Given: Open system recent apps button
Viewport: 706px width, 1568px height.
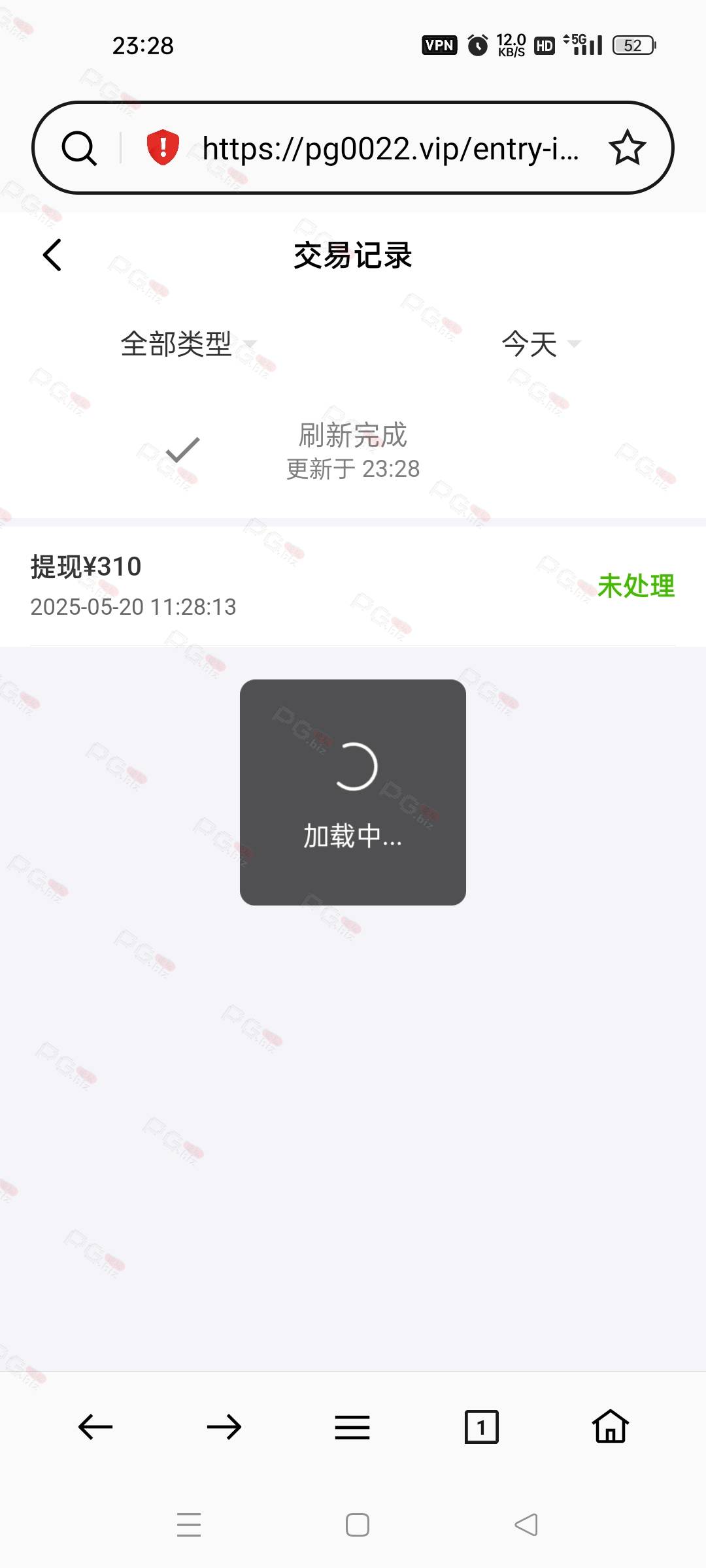Looking at the screenshot, I should [189, 1525].
